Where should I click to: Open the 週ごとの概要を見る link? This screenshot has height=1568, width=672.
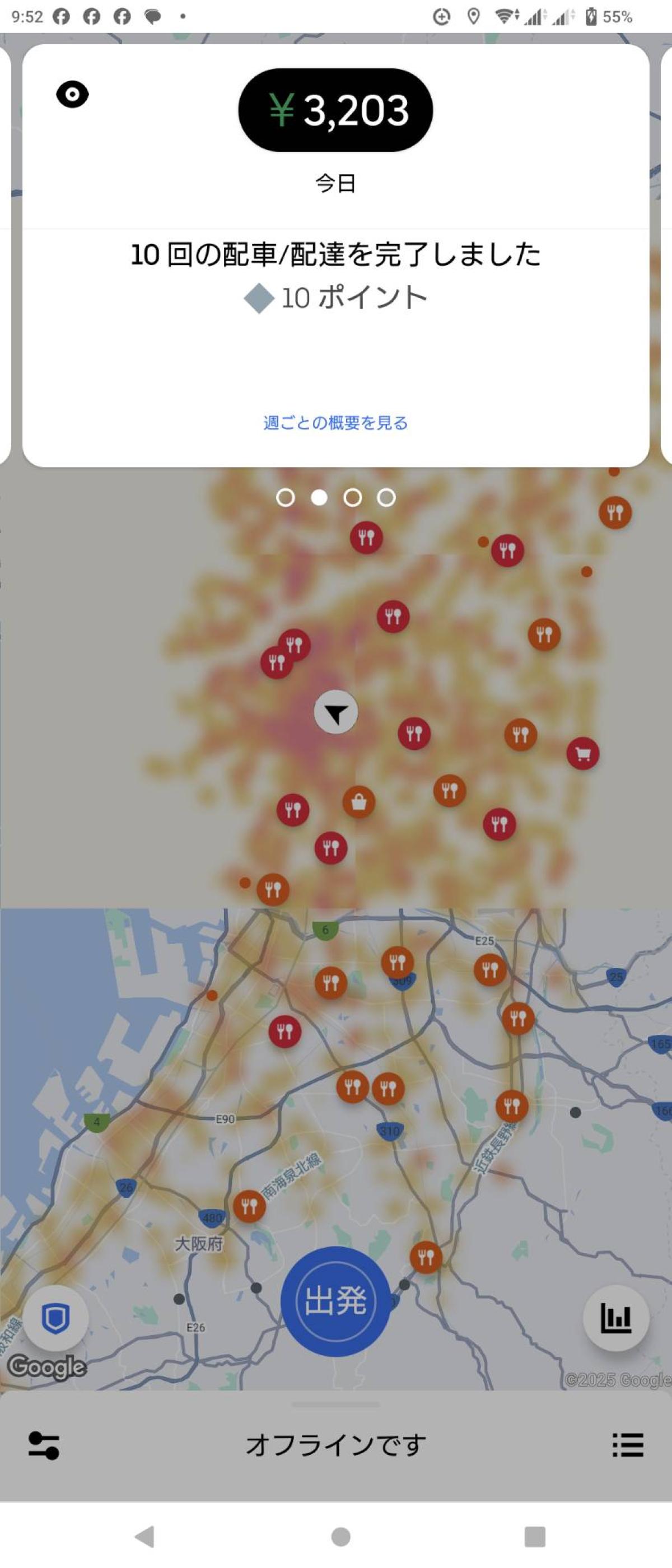pos(335,422)
